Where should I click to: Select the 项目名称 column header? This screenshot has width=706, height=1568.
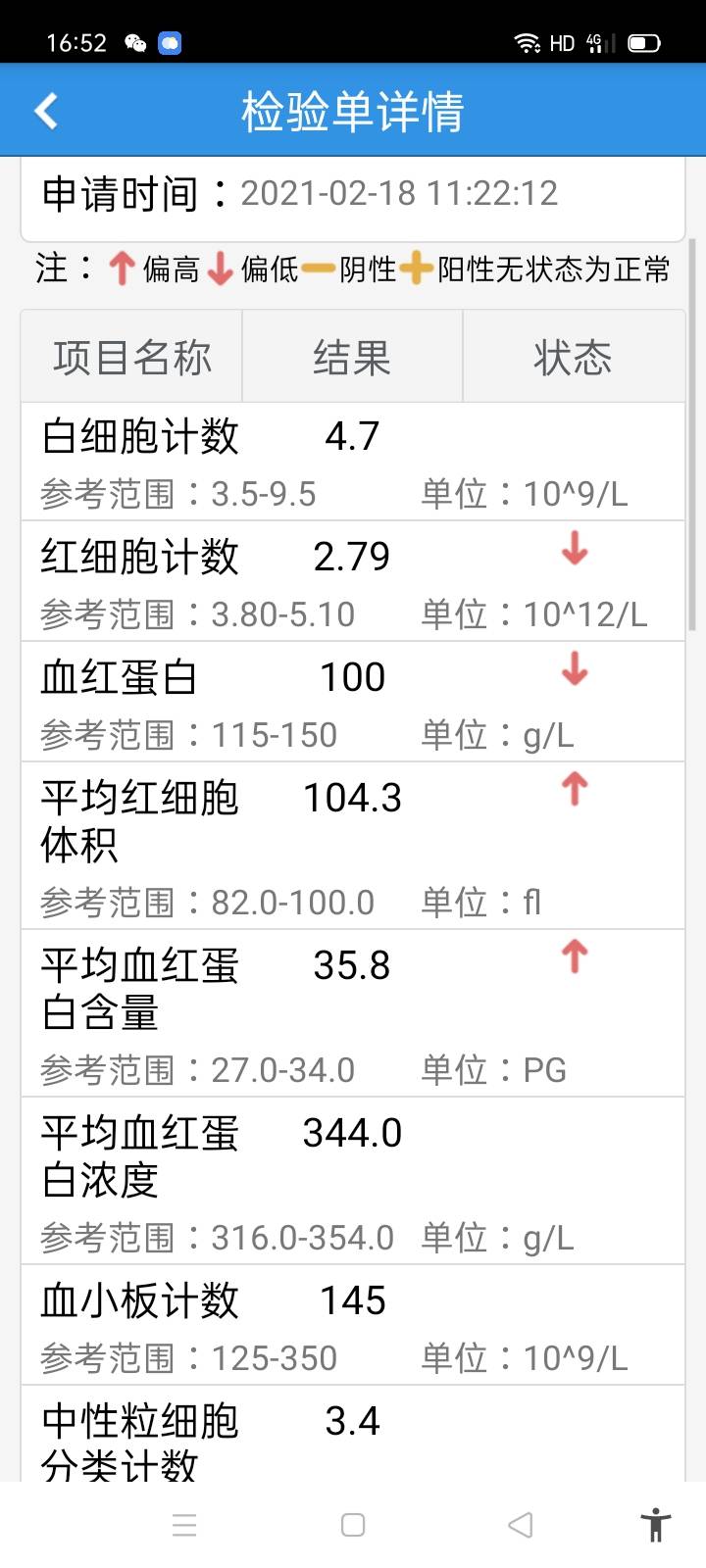(x=132, y=357)
